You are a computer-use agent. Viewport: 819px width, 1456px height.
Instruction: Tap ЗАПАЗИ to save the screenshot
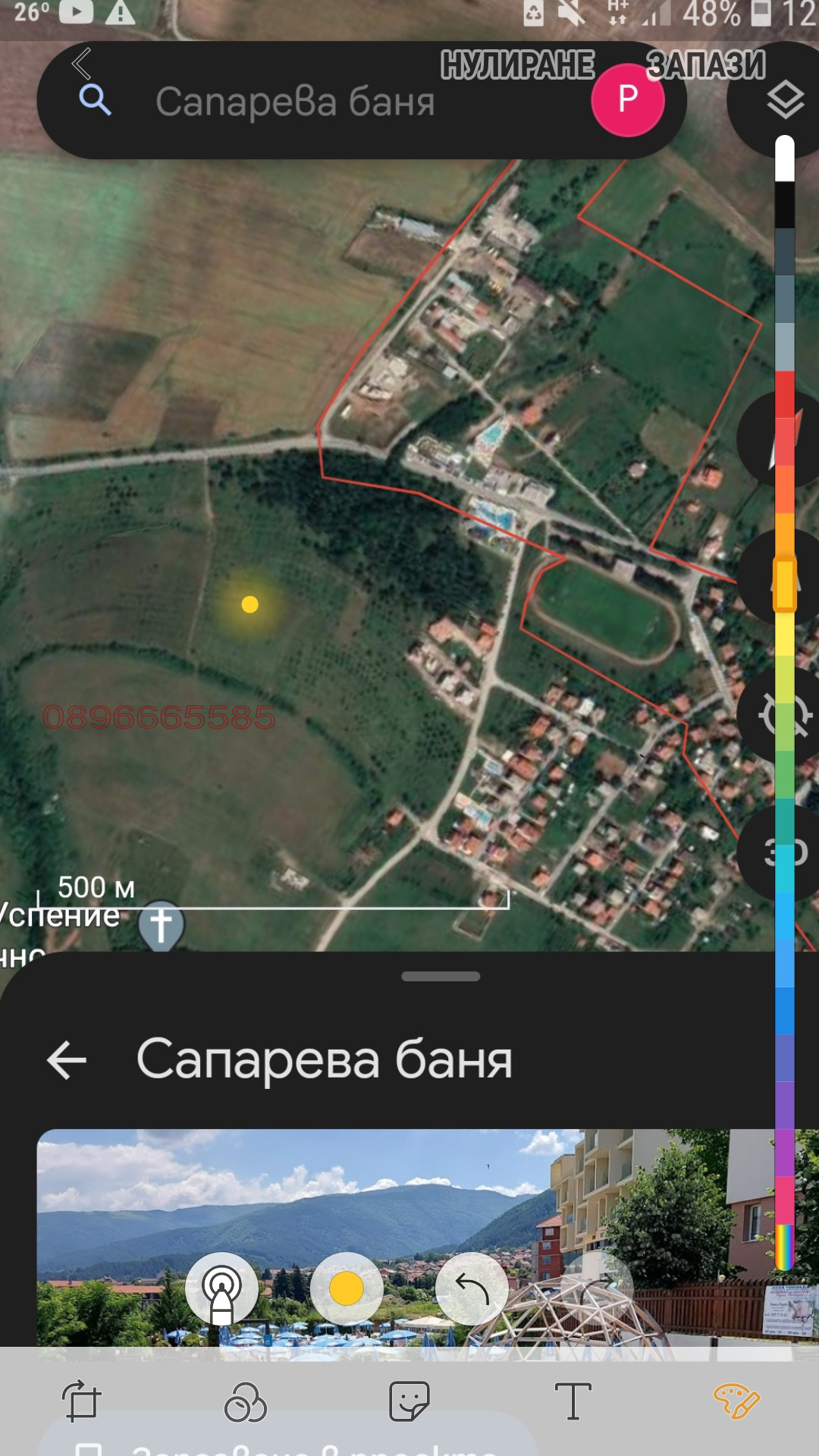coord(705,64)
